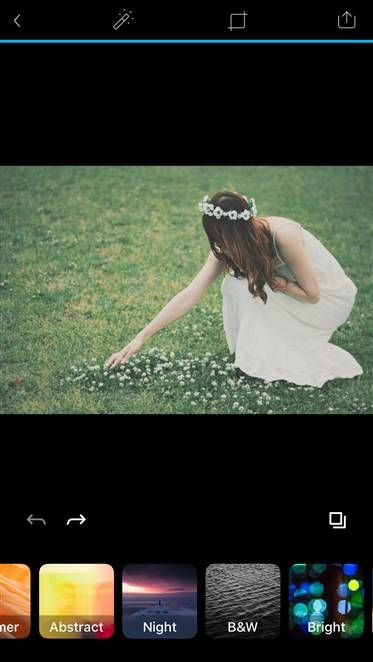Select the Abstract filter category
Screen dimensions: 373x662
(x=76, y=601)
